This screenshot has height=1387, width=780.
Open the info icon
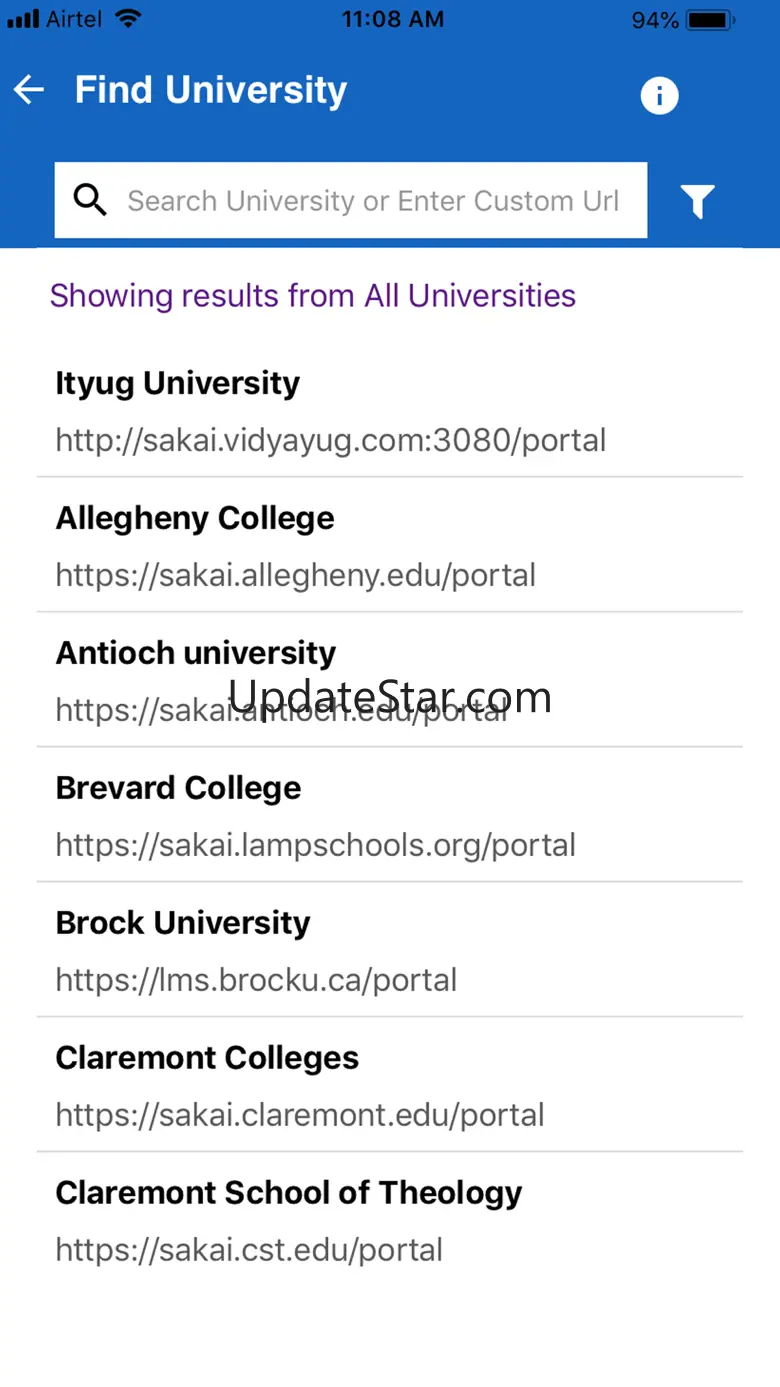pos(659,95)
